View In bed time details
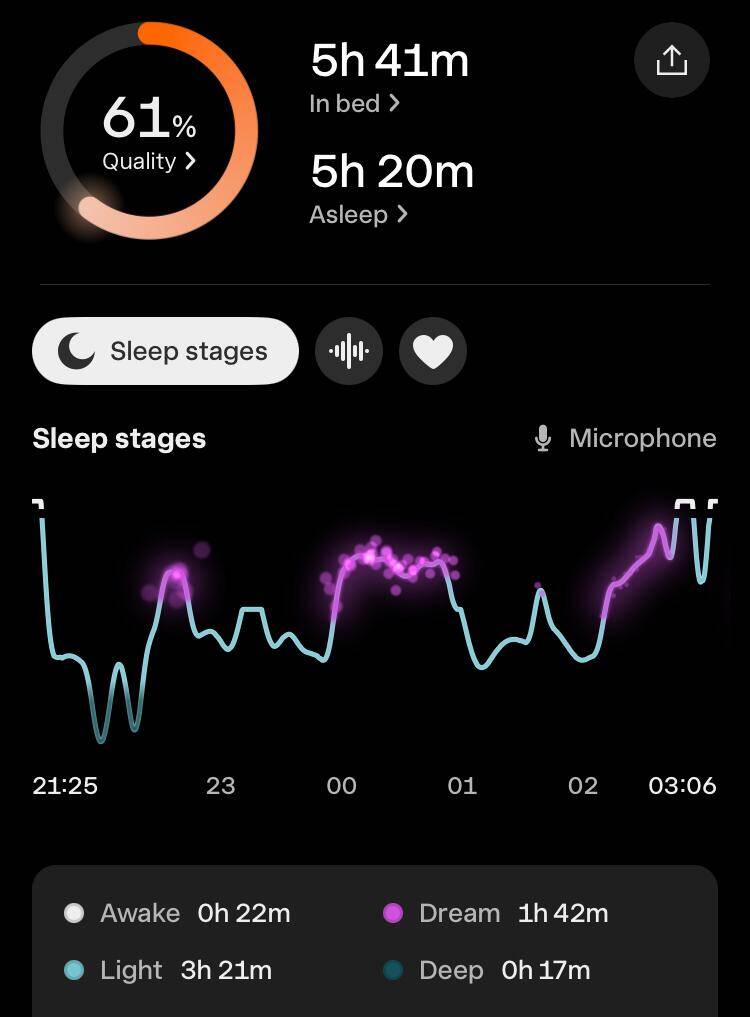 [x=355, y=103]
